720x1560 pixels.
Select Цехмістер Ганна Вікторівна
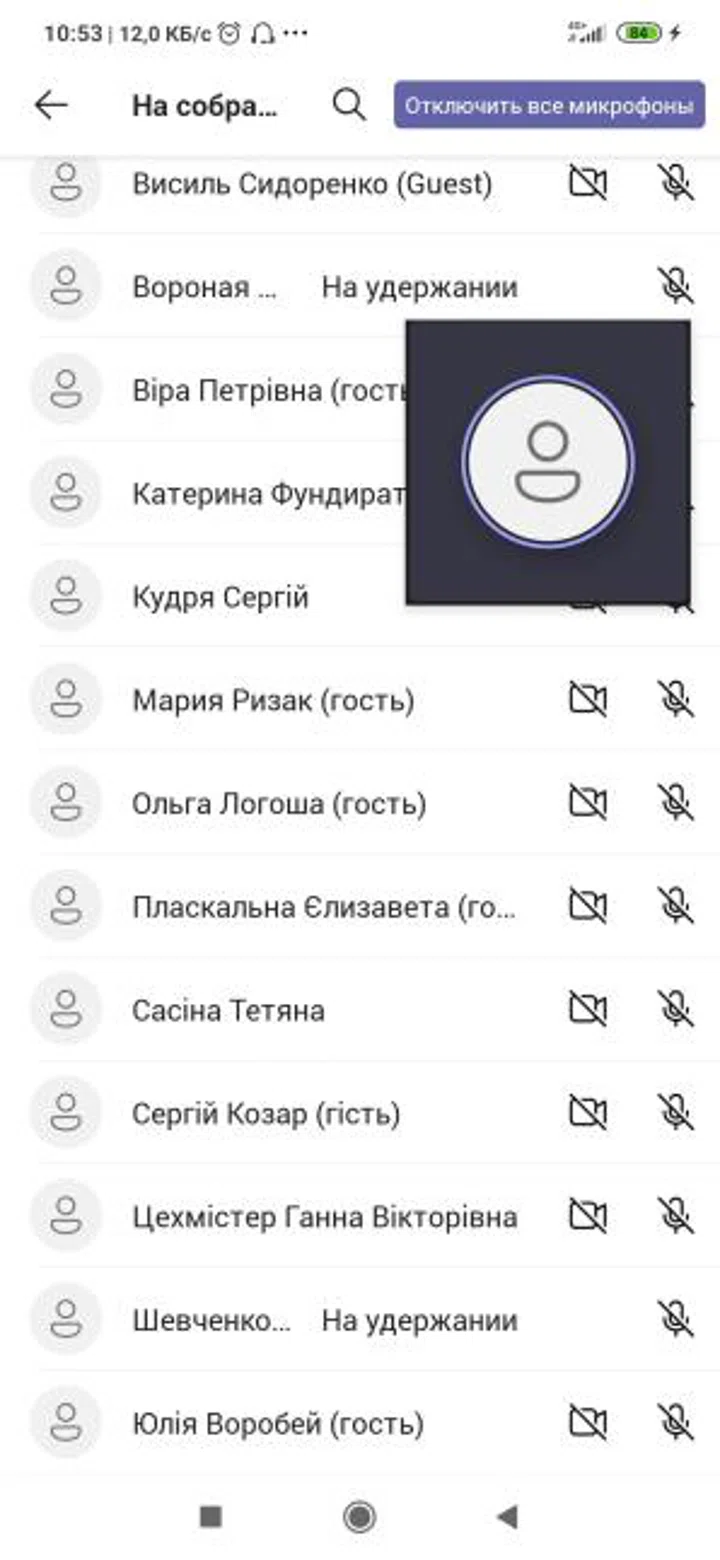[360, 1217]
